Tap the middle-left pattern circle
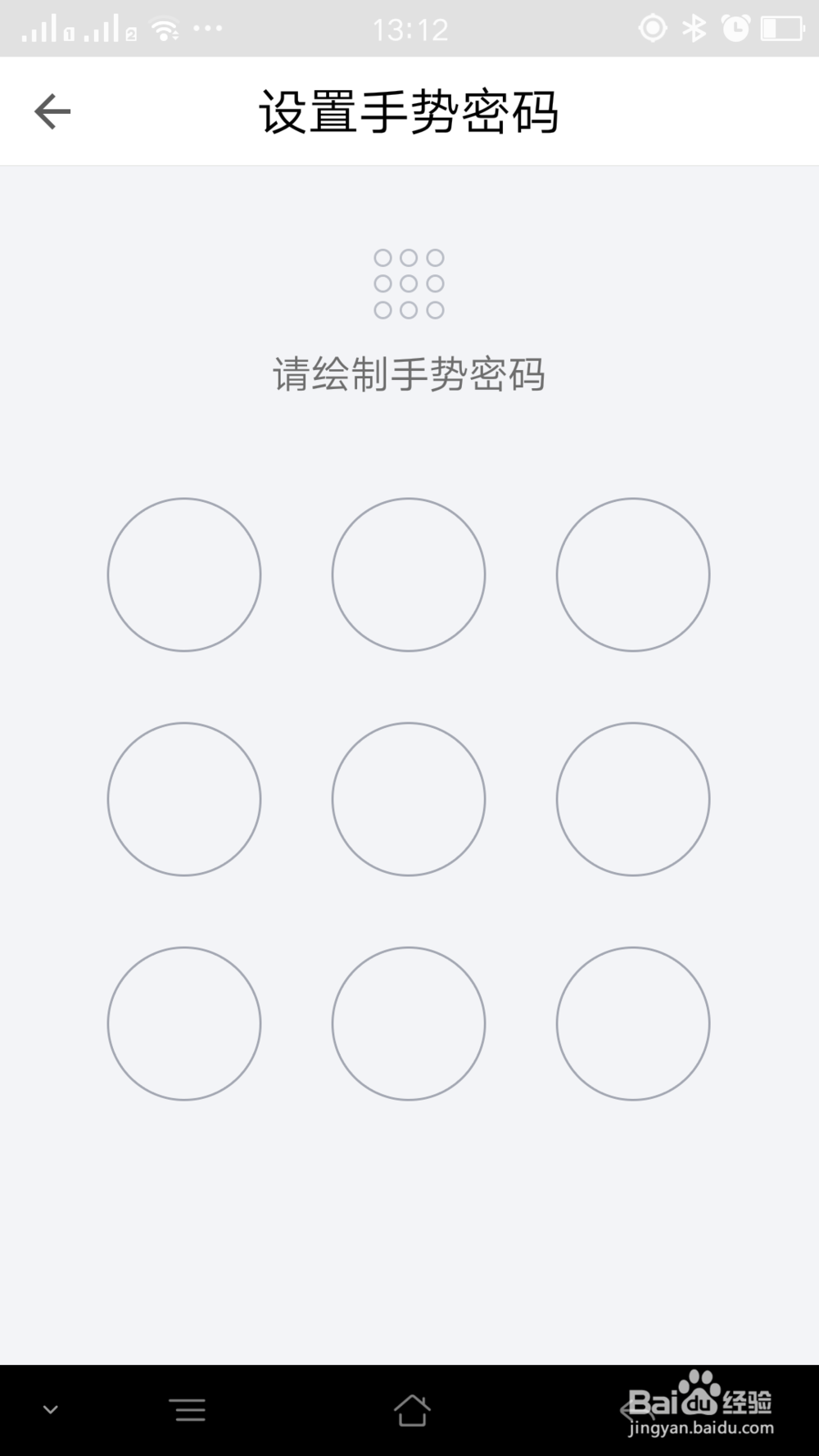Image resolution: width=819 pixels, height=1456 pixels. [x=184, y=799]
